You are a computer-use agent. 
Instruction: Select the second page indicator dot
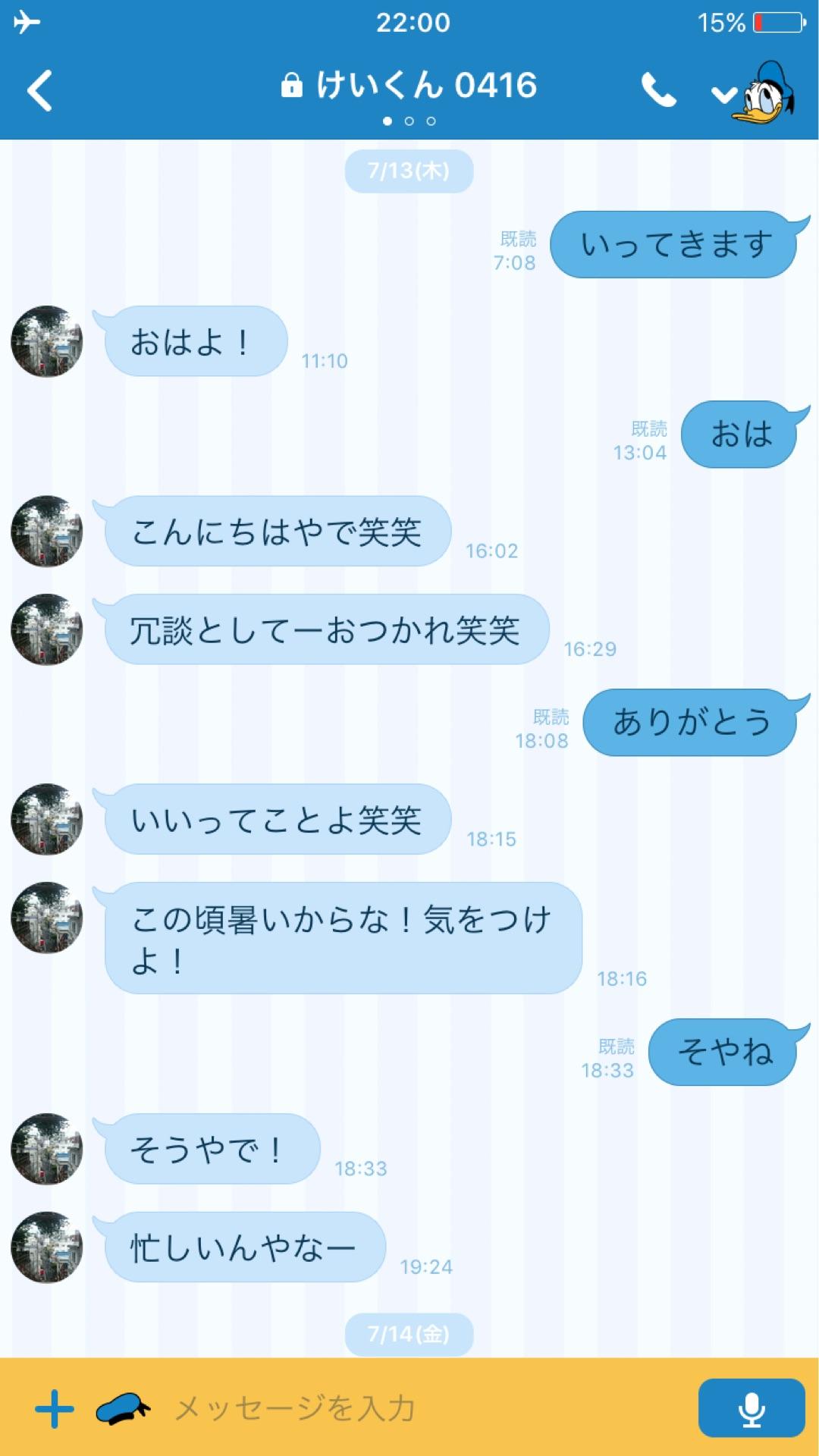pyautogui.click(x=409, y=120)
